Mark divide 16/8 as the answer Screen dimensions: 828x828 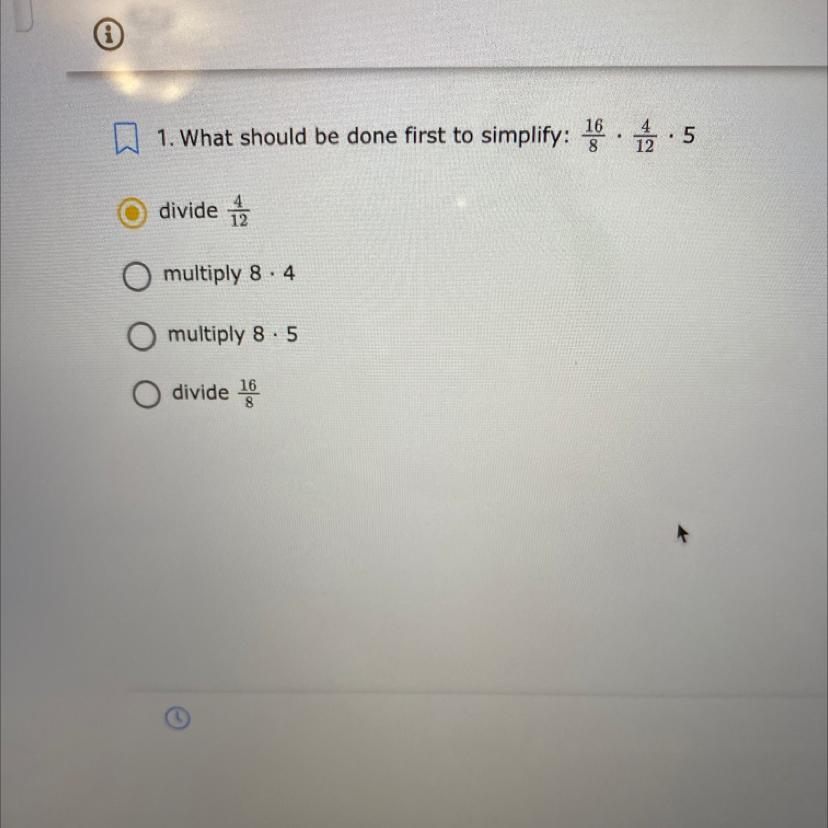click(147, 395)
